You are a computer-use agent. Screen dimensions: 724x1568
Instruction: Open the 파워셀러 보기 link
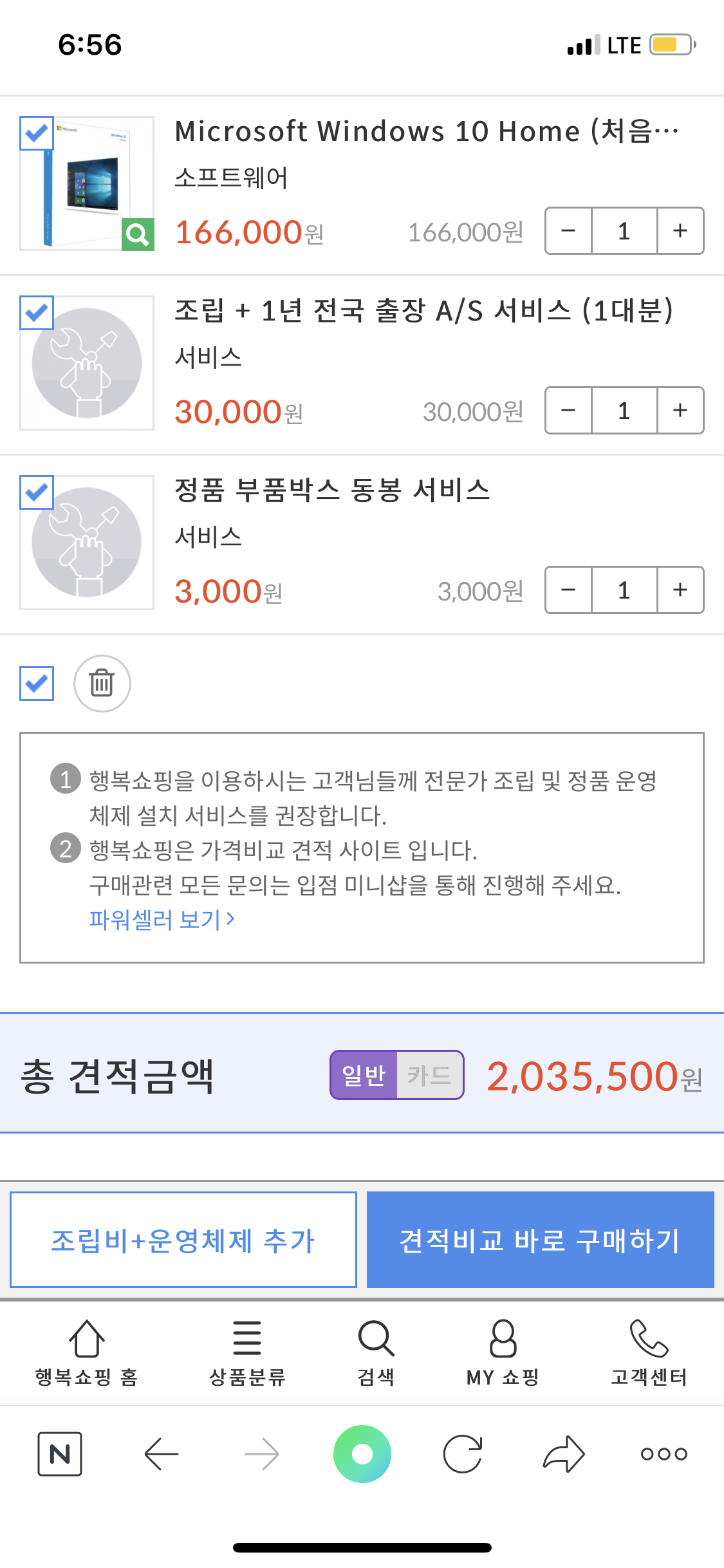point(162,919)
